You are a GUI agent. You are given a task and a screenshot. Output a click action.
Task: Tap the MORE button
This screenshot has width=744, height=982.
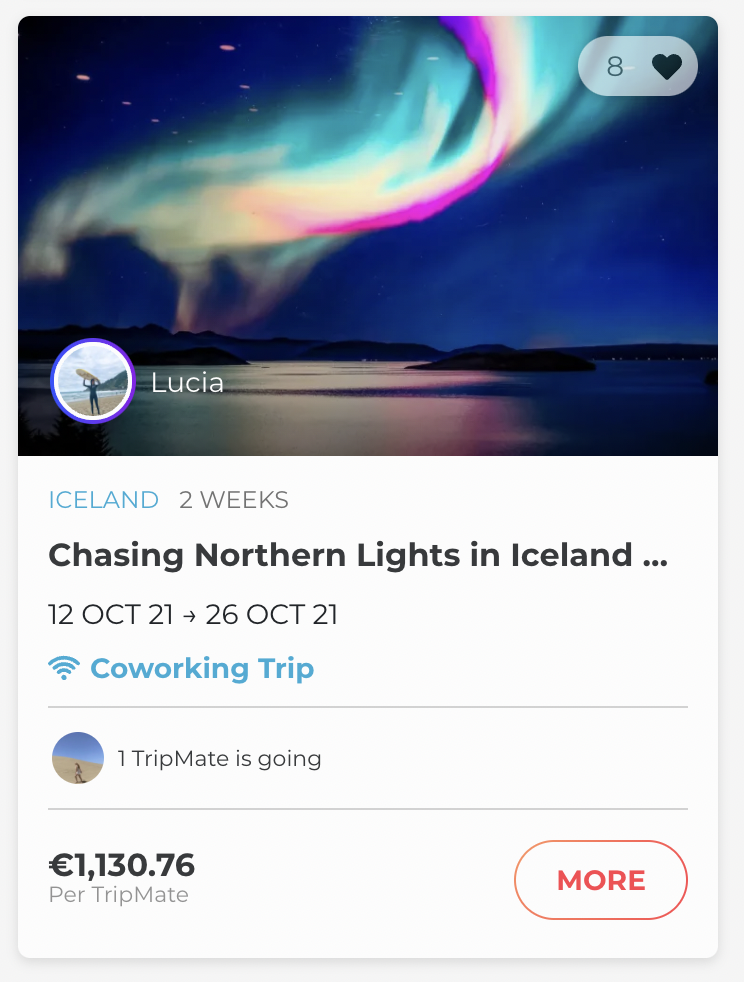(x=601, y=880)
